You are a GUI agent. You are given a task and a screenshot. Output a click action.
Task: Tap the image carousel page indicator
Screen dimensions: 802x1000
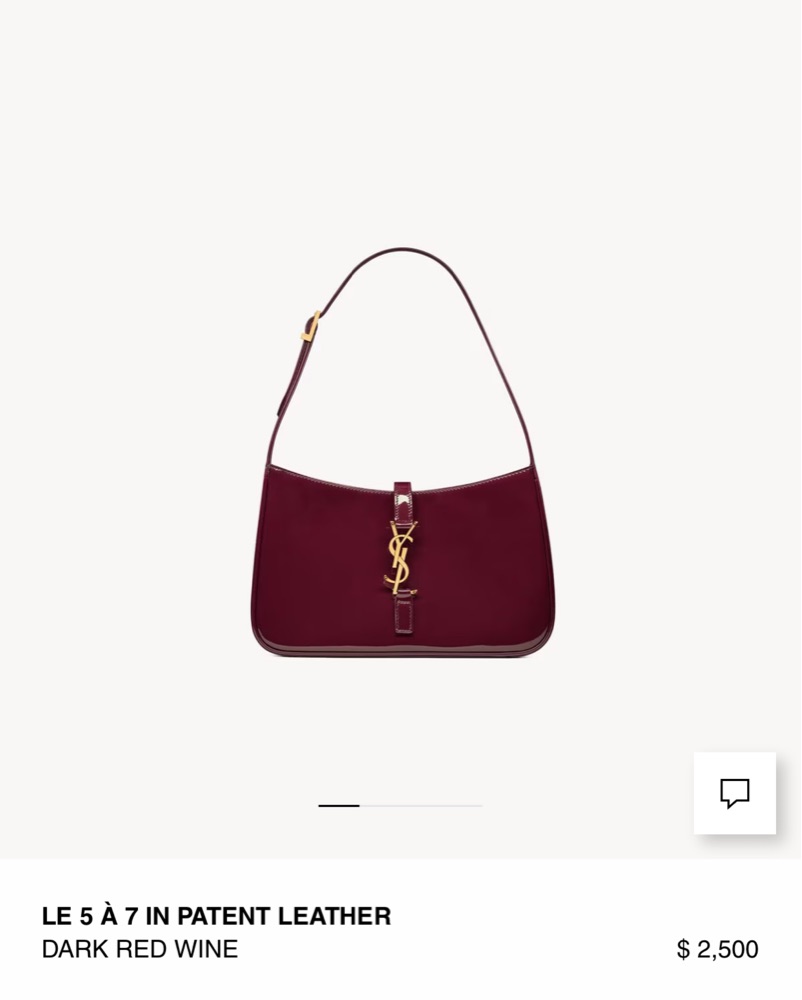pyautogui.click(x=400, y=805)
